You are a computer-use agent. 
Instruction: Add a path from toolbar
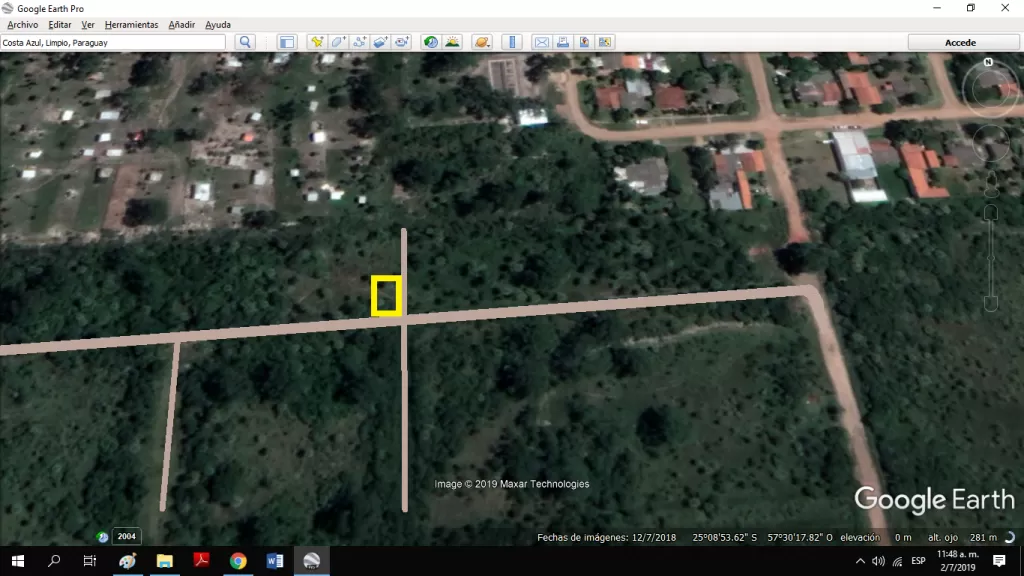[x=359, y=42]
